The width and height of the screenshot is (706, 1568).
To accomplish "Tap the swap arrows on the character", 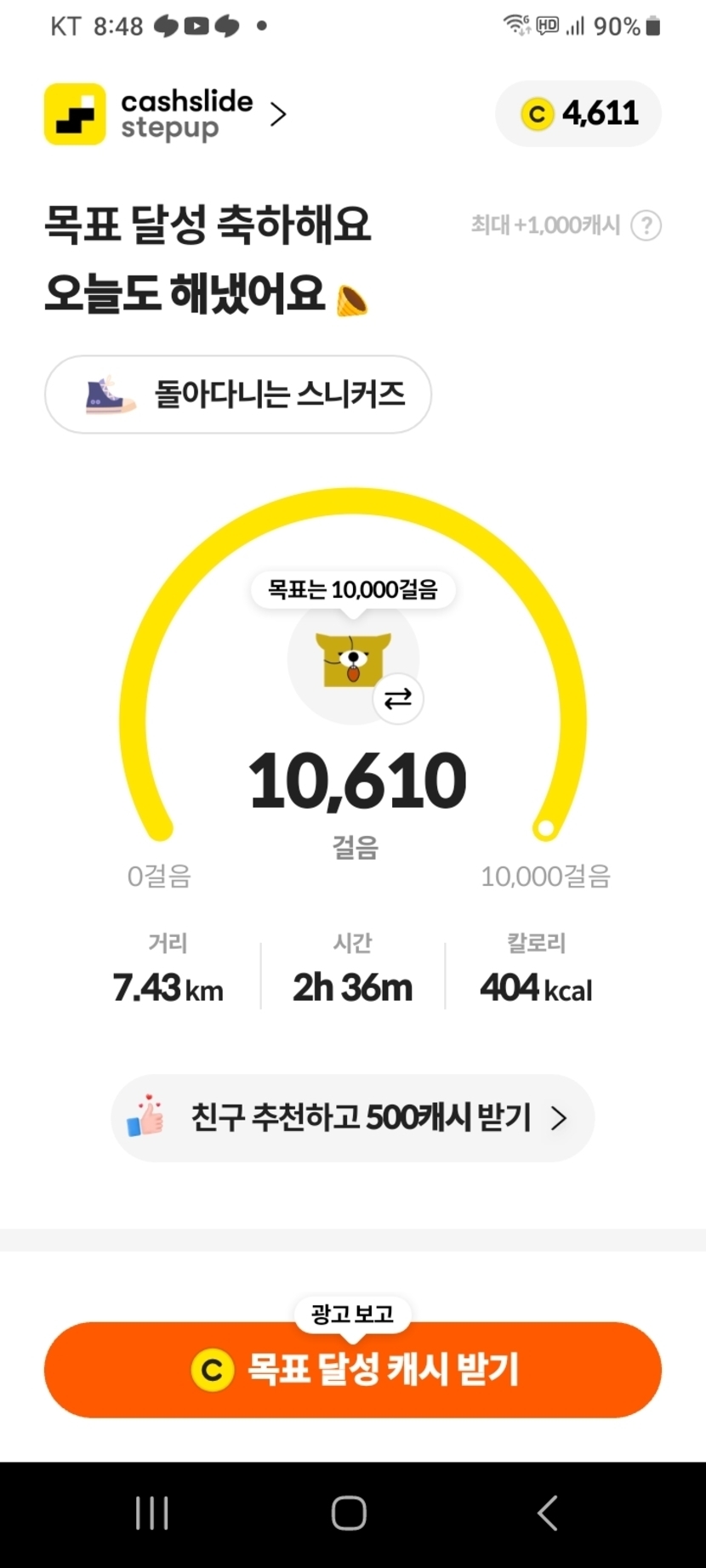I will point(397,699).
